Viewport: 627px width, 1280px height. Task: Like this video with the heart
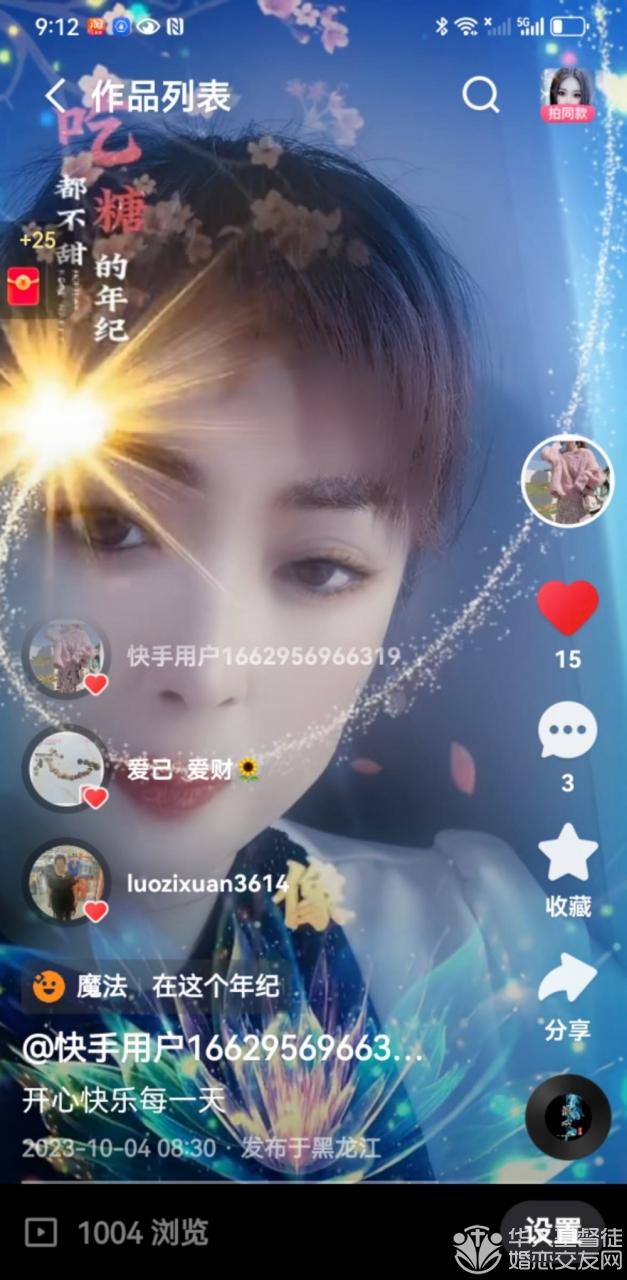tap(568, 608)
